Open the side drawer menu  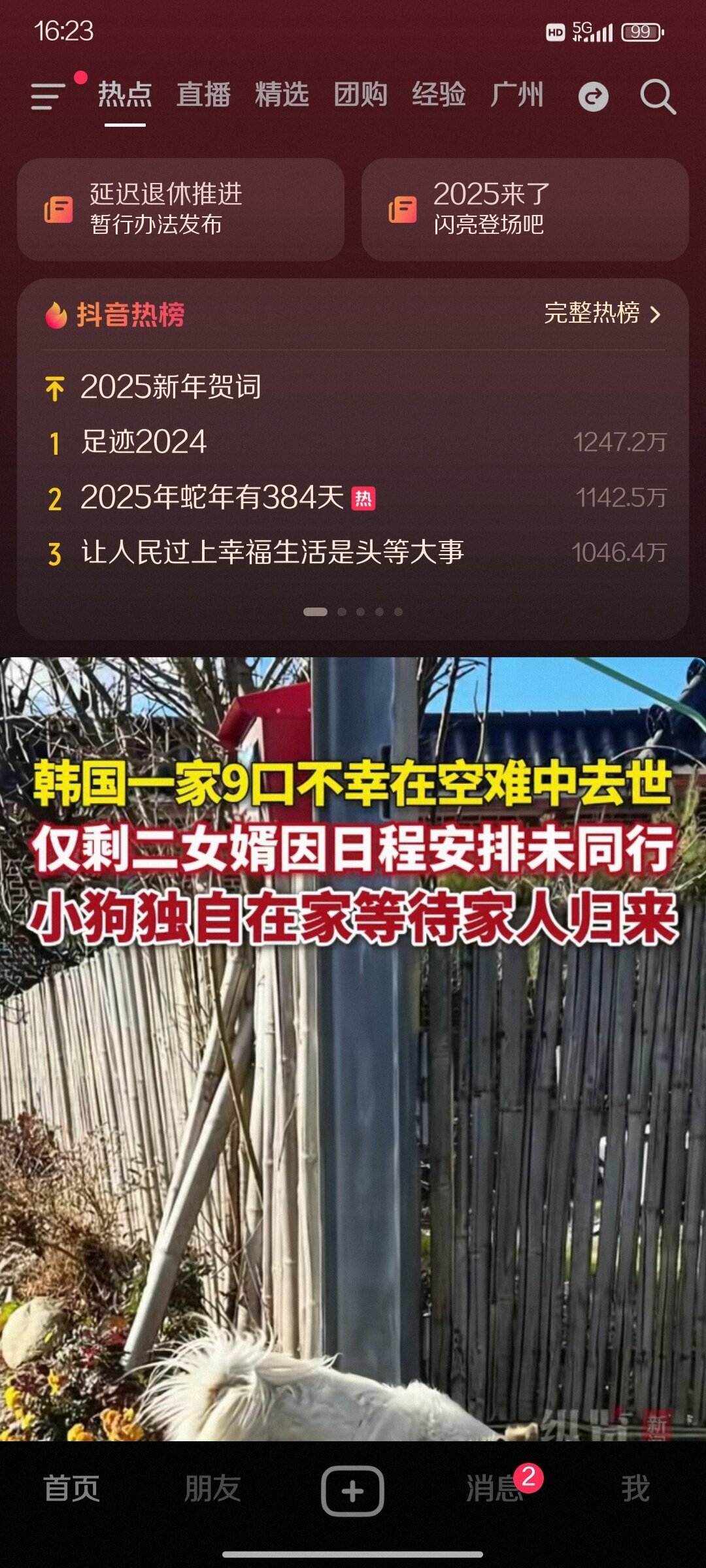click(x=48, y=97)
